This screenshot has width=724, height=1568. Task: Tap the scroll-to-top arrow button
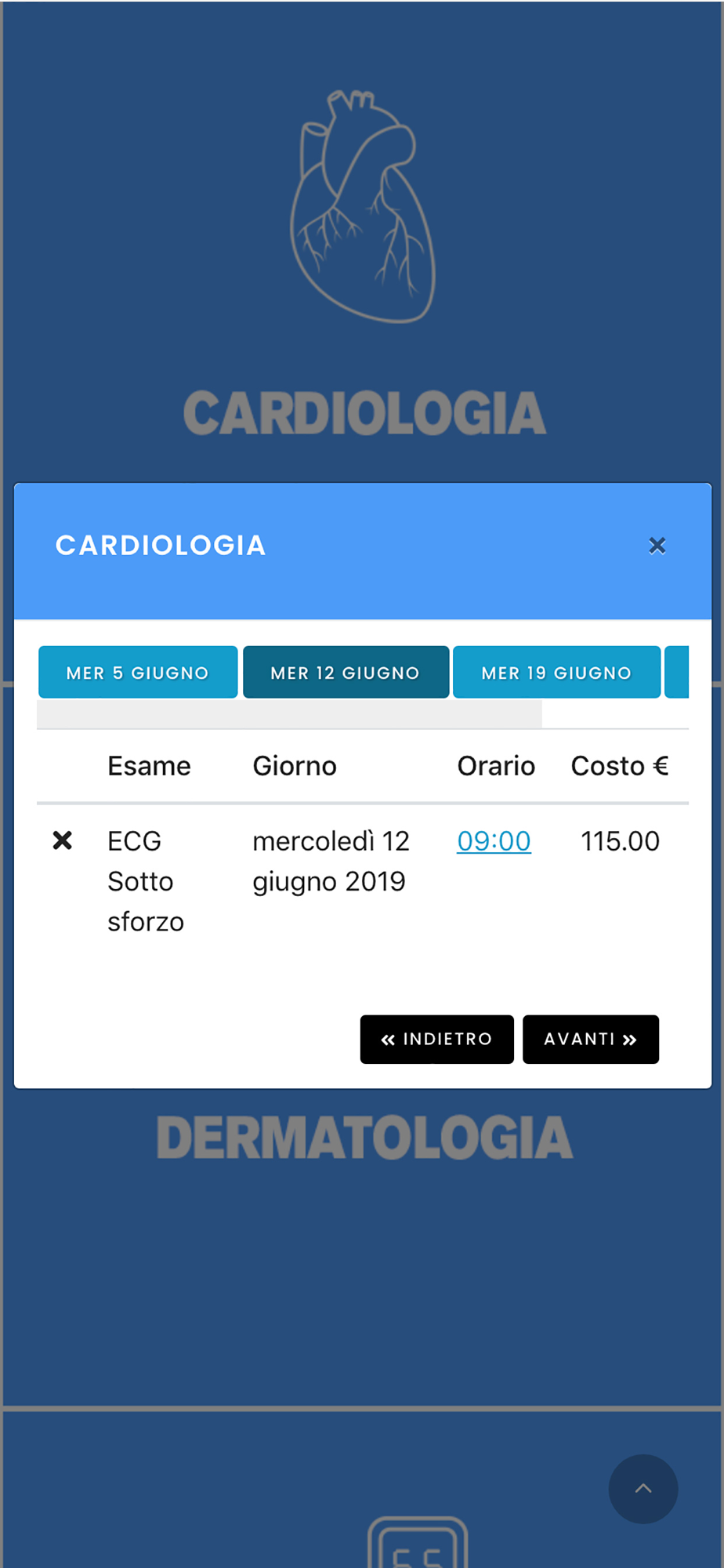coord(643,1488)
